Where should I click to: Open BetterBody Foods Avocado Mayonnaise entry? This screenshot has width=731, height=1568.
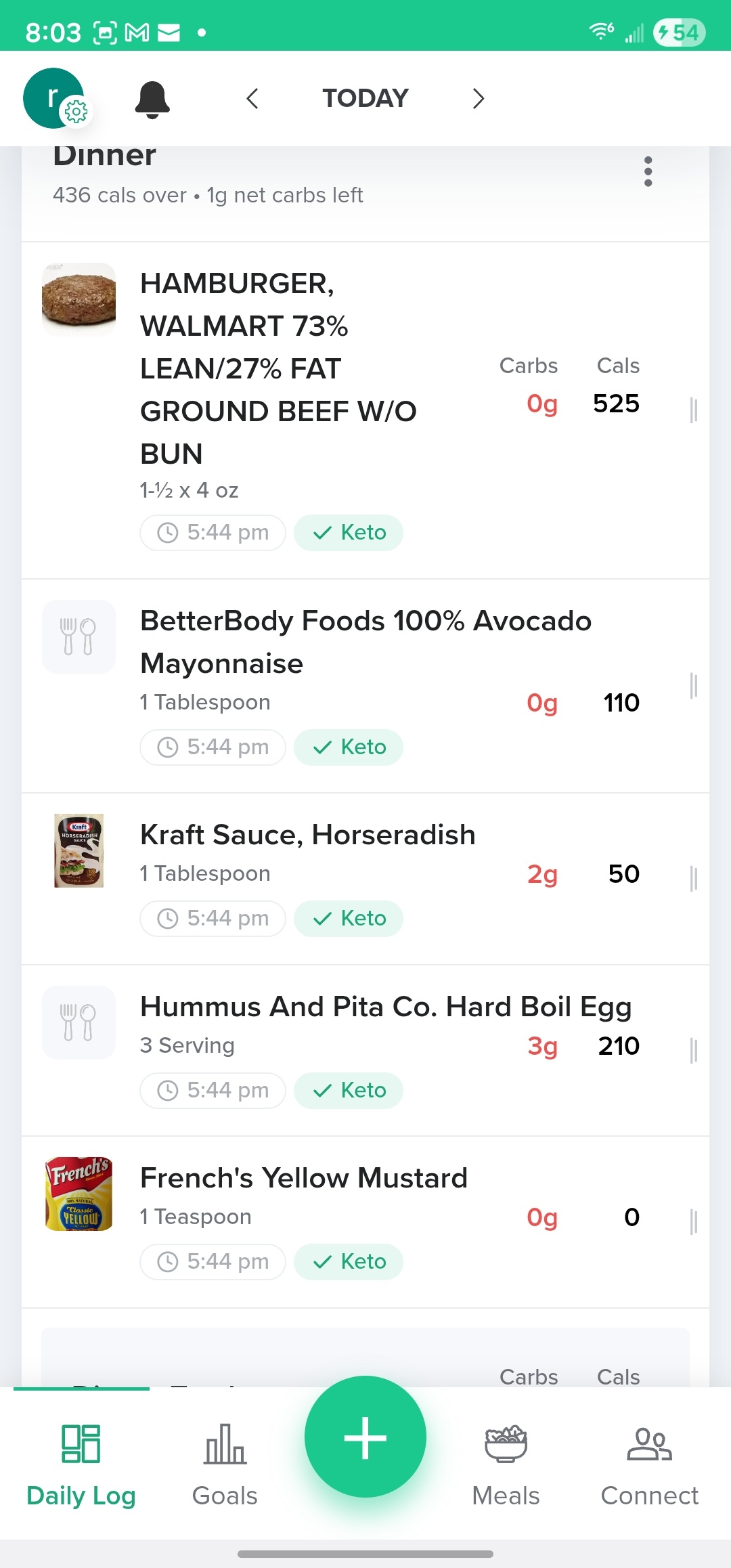coord(365,642)
